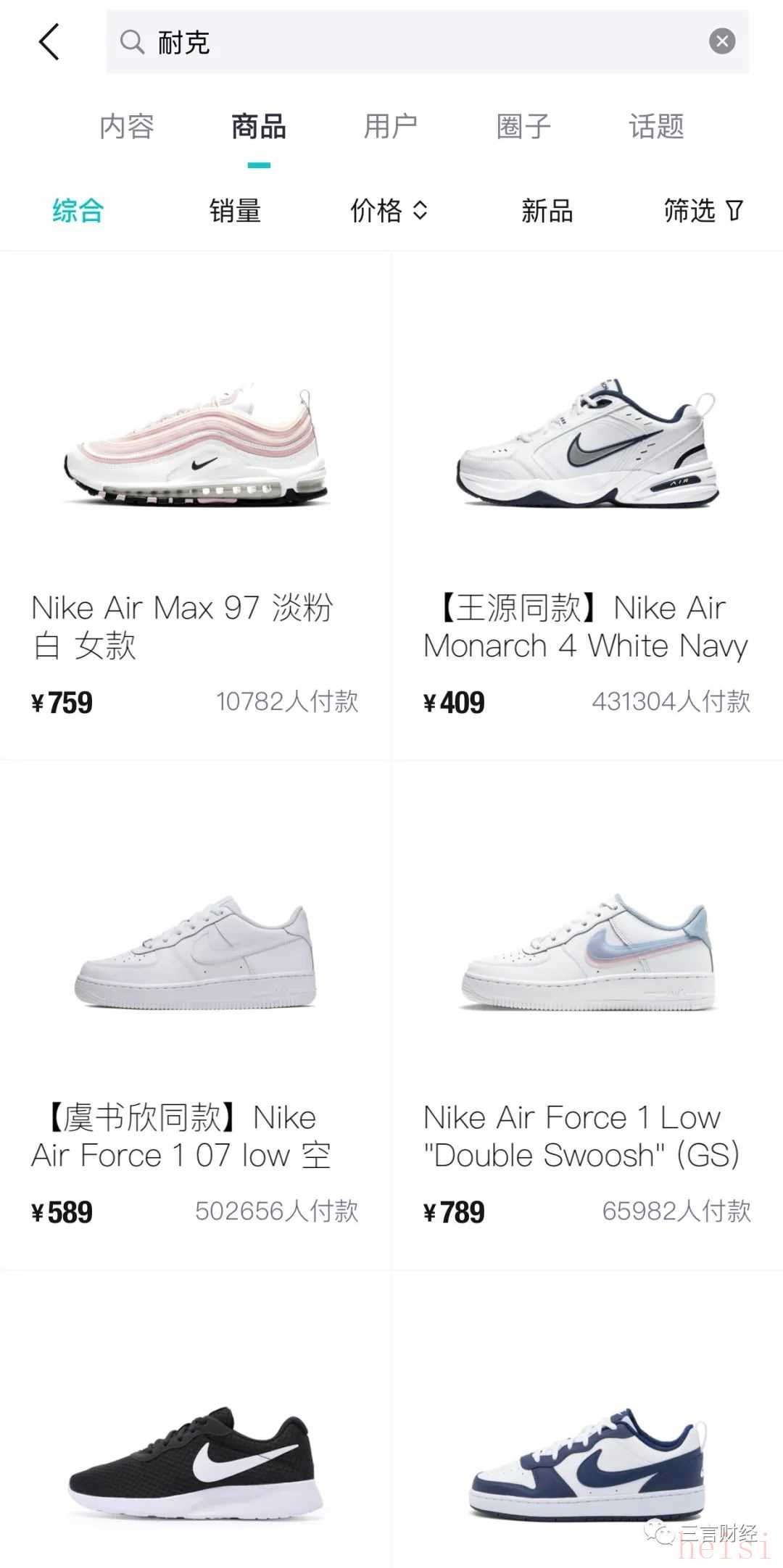The height and width of the screenshot is (1568, 783).
Task: Sort results by 销量
Action: point(235,211)
